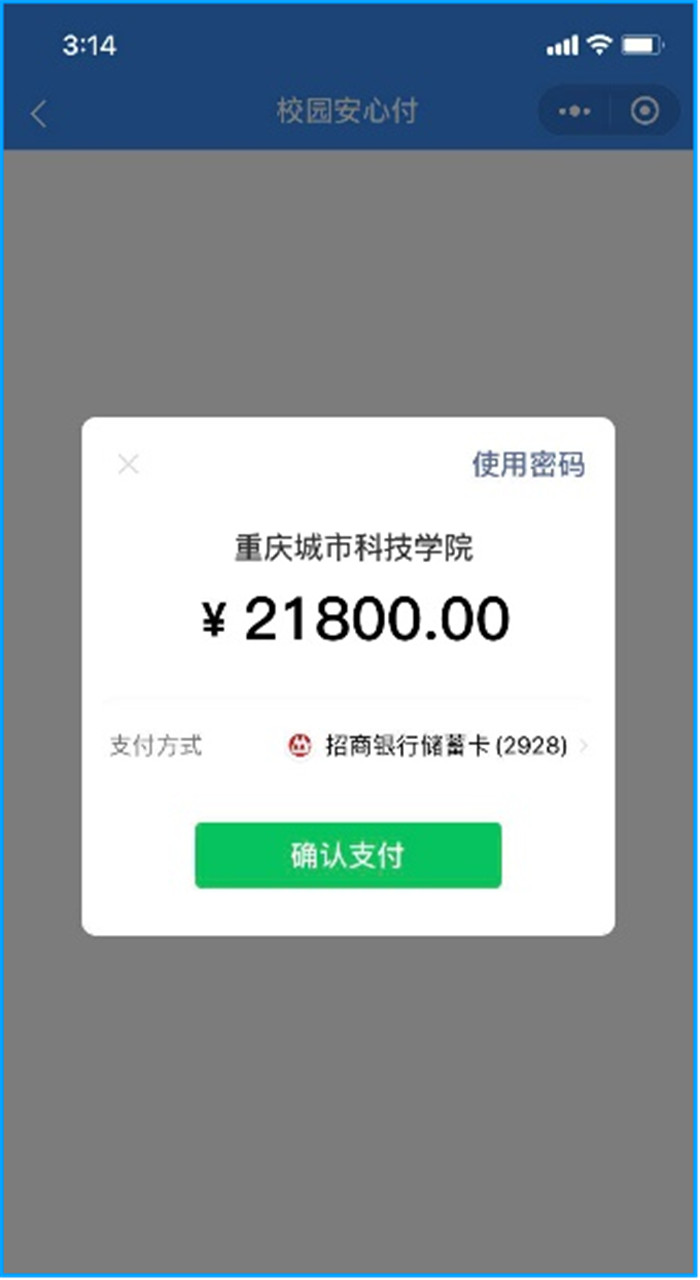
Task: Dismiss the payment dialog
Action: 128,464
